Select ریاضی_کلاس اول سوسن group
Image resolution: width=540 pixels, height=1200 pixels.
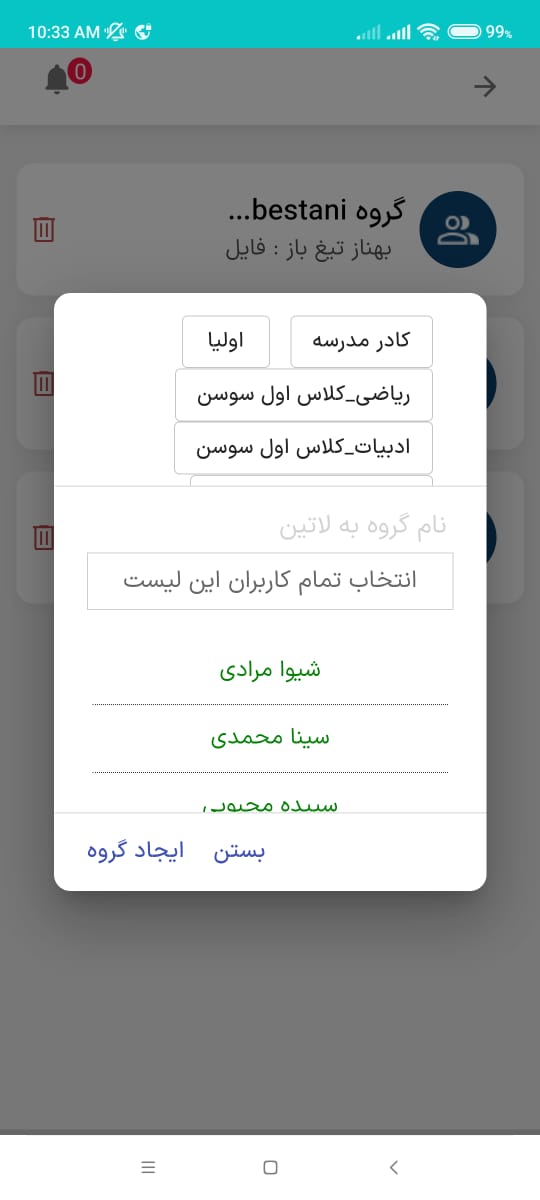coord(304,395)
